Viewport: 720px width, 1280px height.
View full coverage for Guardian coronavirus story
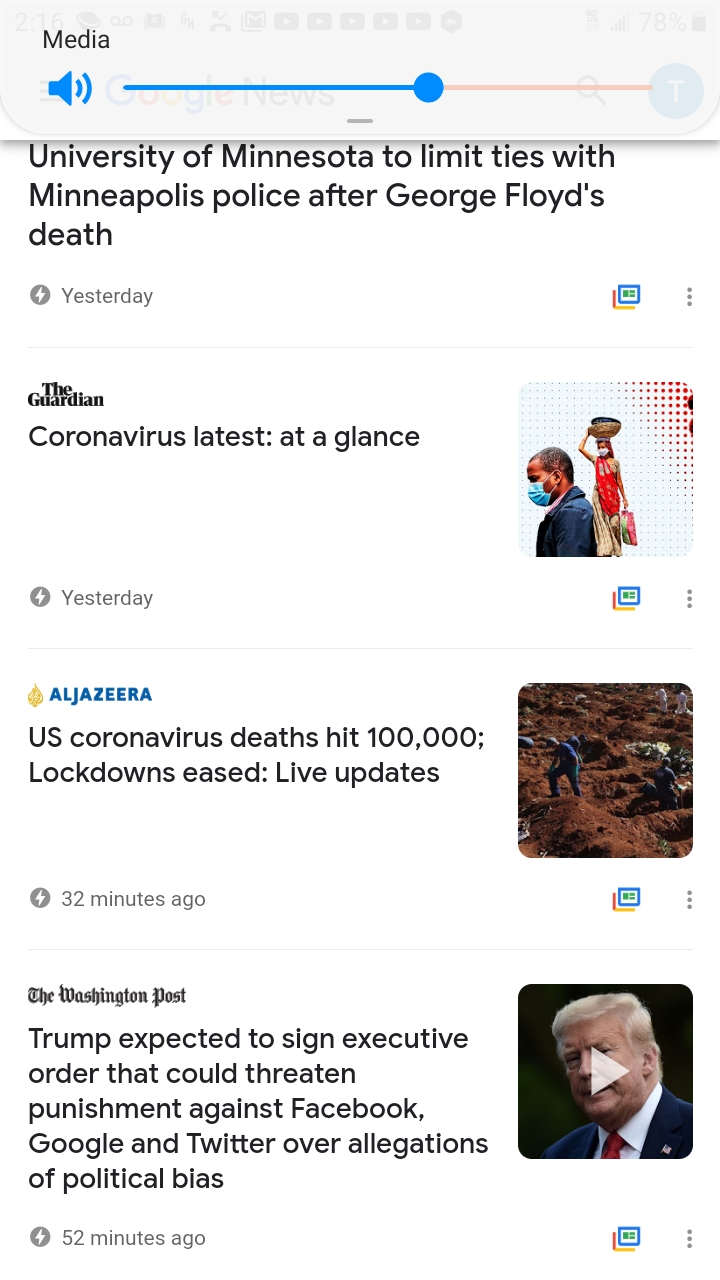coord(626,598)
